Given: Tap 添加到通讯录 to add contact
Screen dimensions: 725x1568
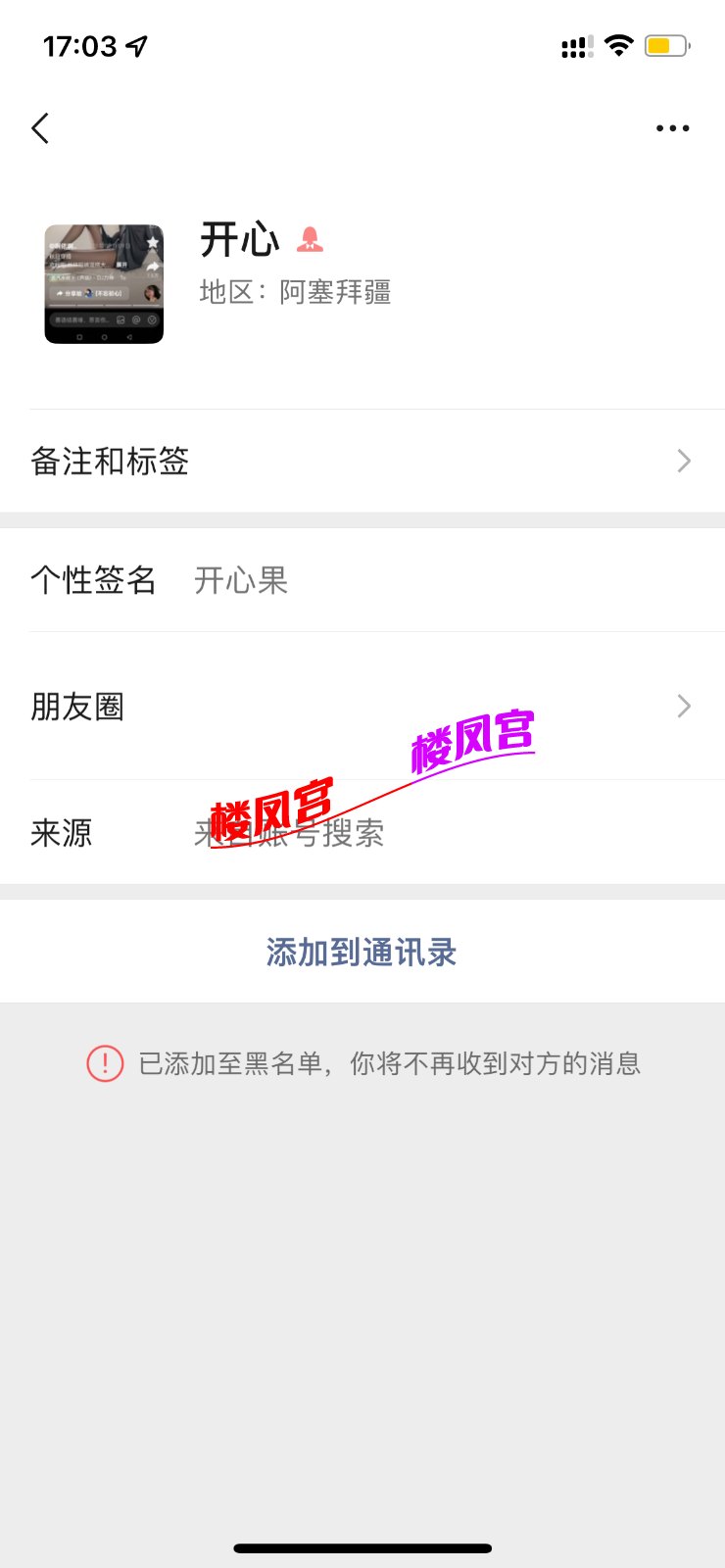Looking at the screenshot, I should click(362, 952).
